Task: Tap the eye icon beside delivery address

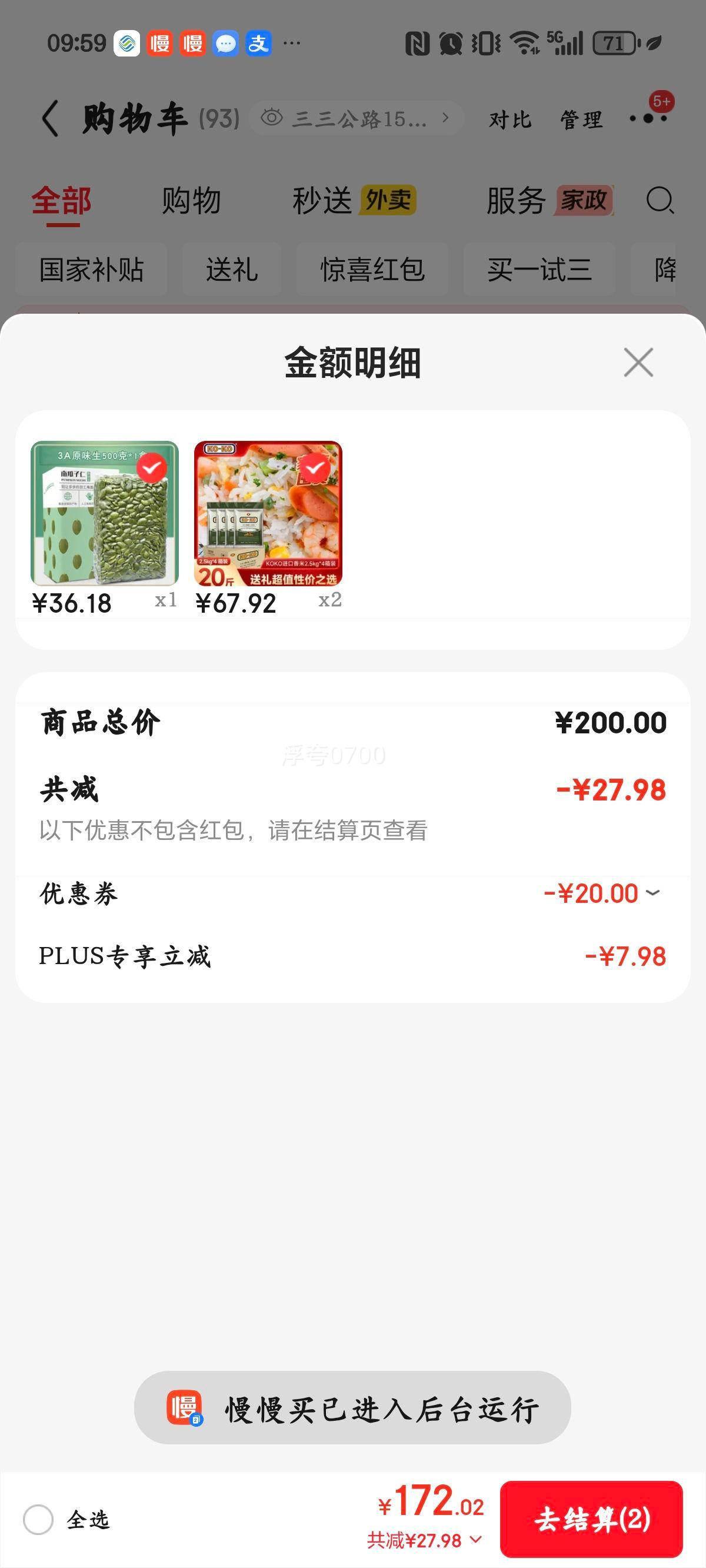Action: [x=273, y=117]
